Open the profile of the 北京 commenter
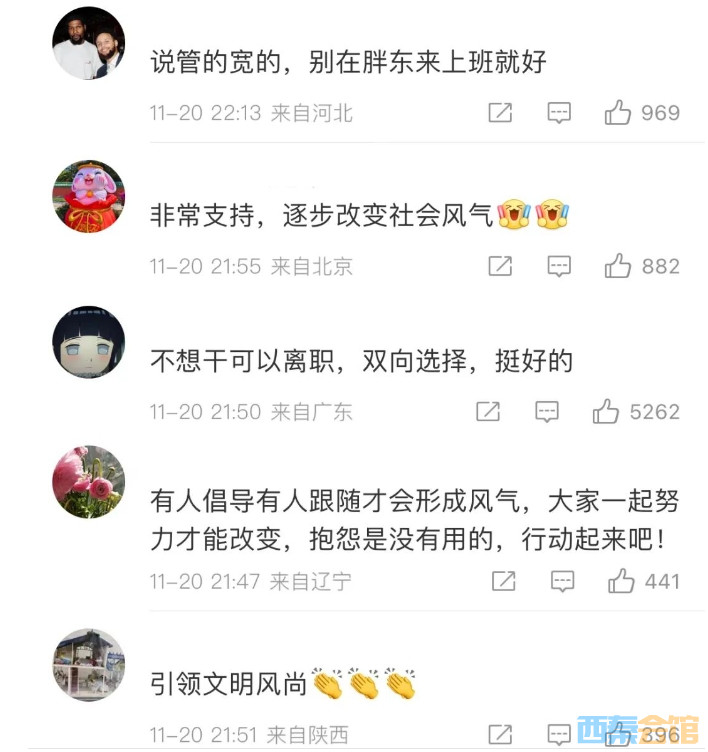The image size is (708, 752). [x=88, y=196]
